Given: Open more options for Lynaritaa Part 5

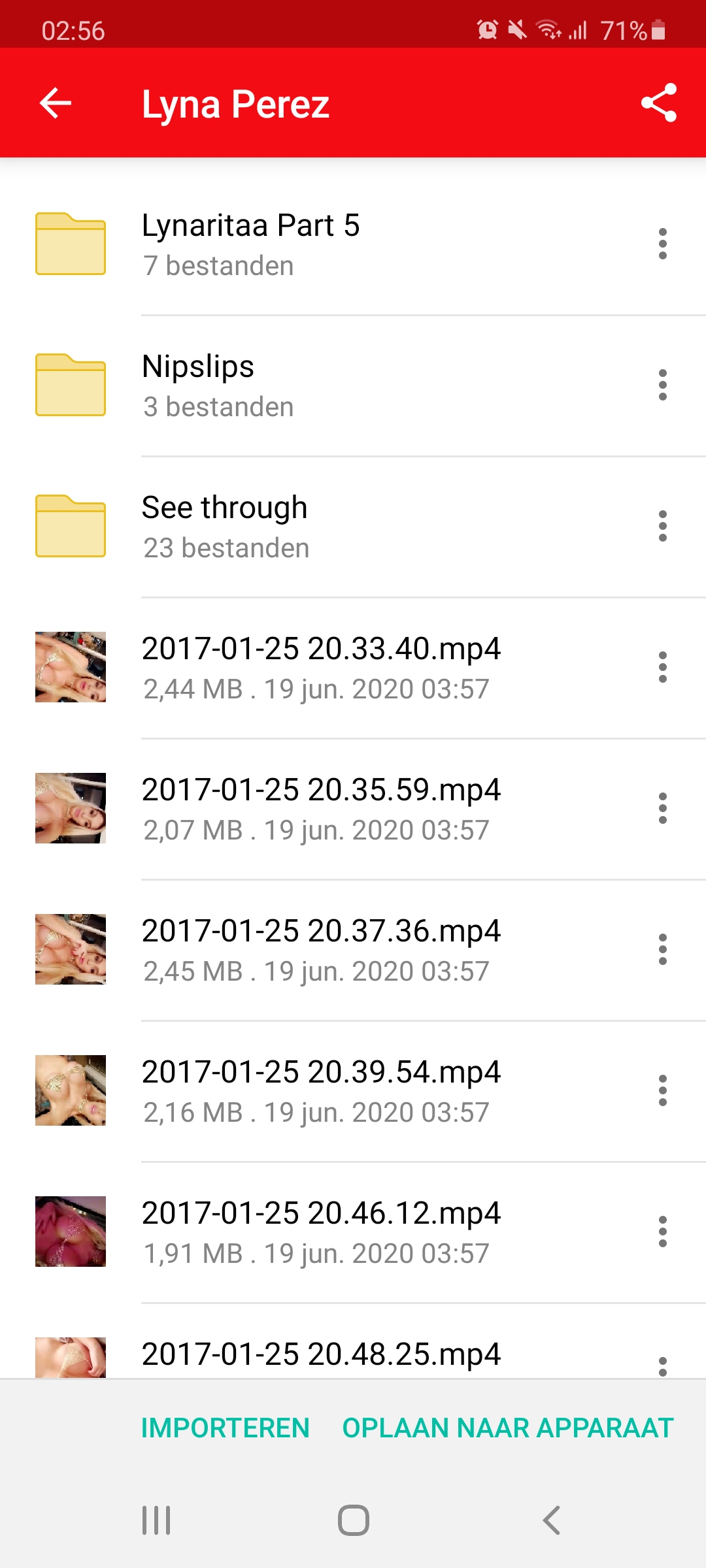Looking at the screenshot, I should [x=662, y=244].
